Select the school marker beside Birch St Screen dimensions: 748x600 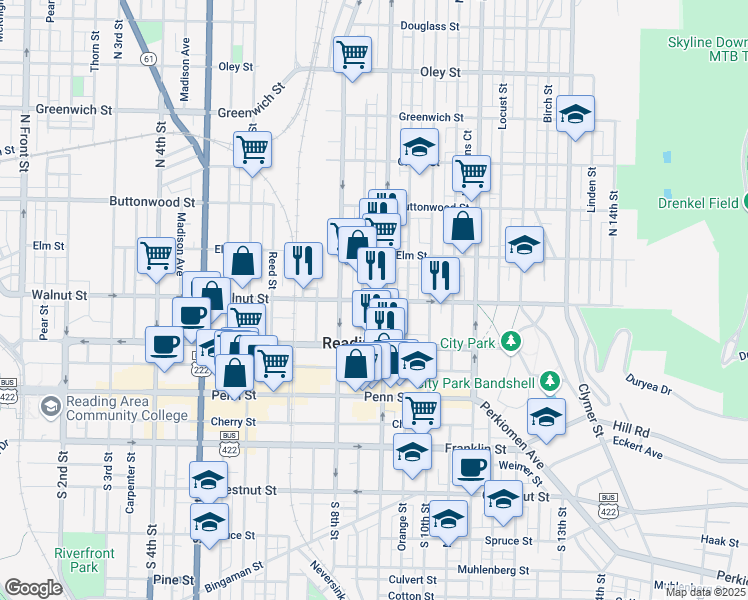pos(575,118)
